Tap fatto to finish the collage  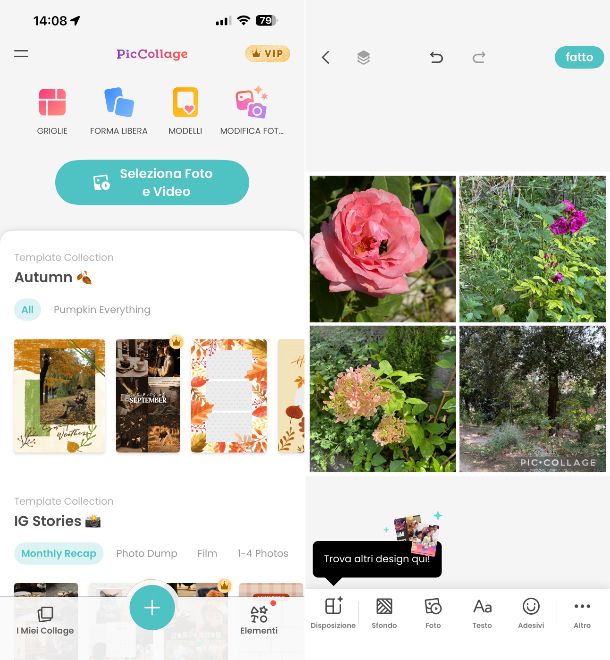pyautogui.click(x=579, y=58)
